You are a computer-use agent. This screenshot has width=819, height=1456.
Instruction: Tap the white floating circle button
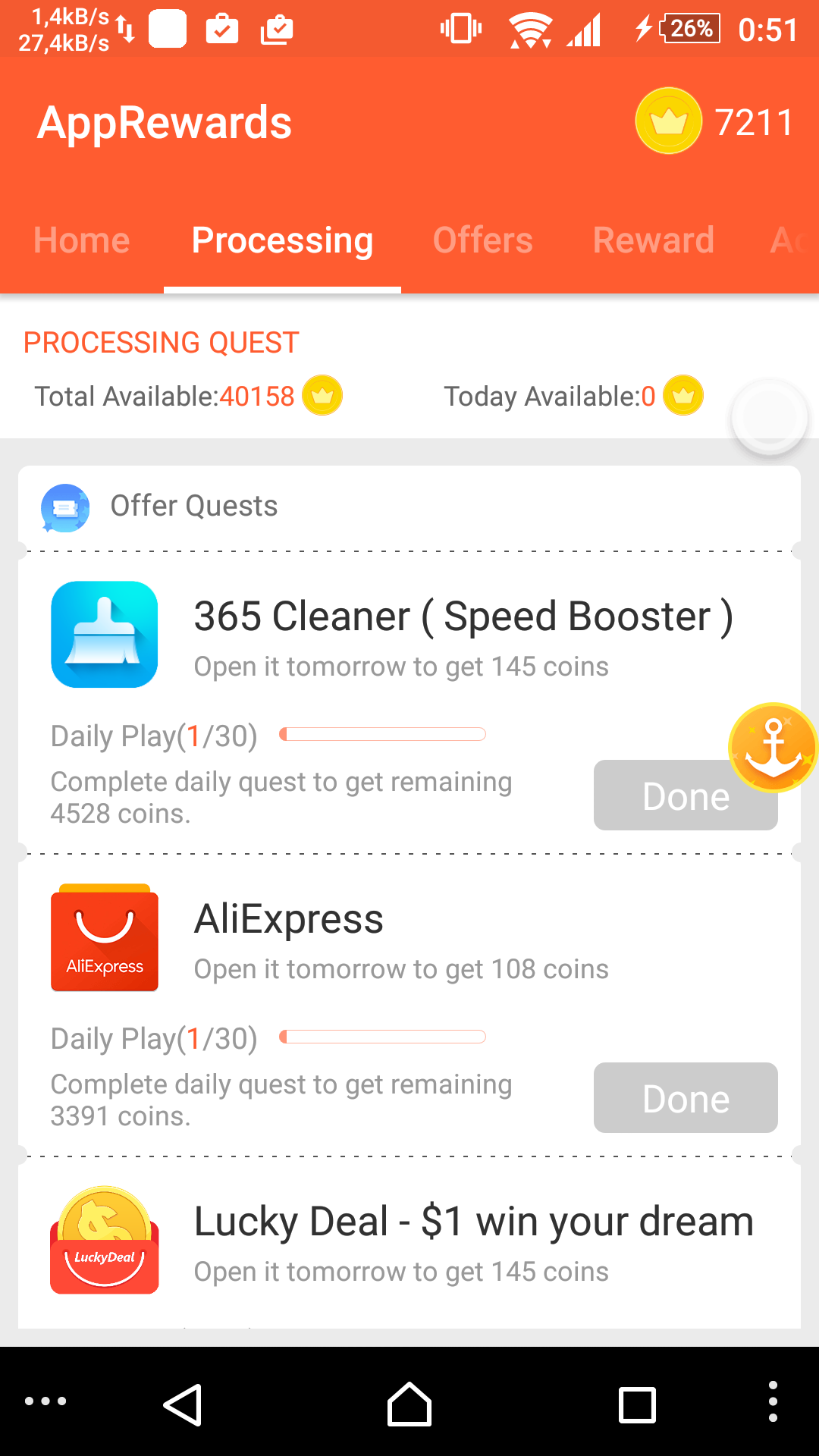(x=769, y=416)
